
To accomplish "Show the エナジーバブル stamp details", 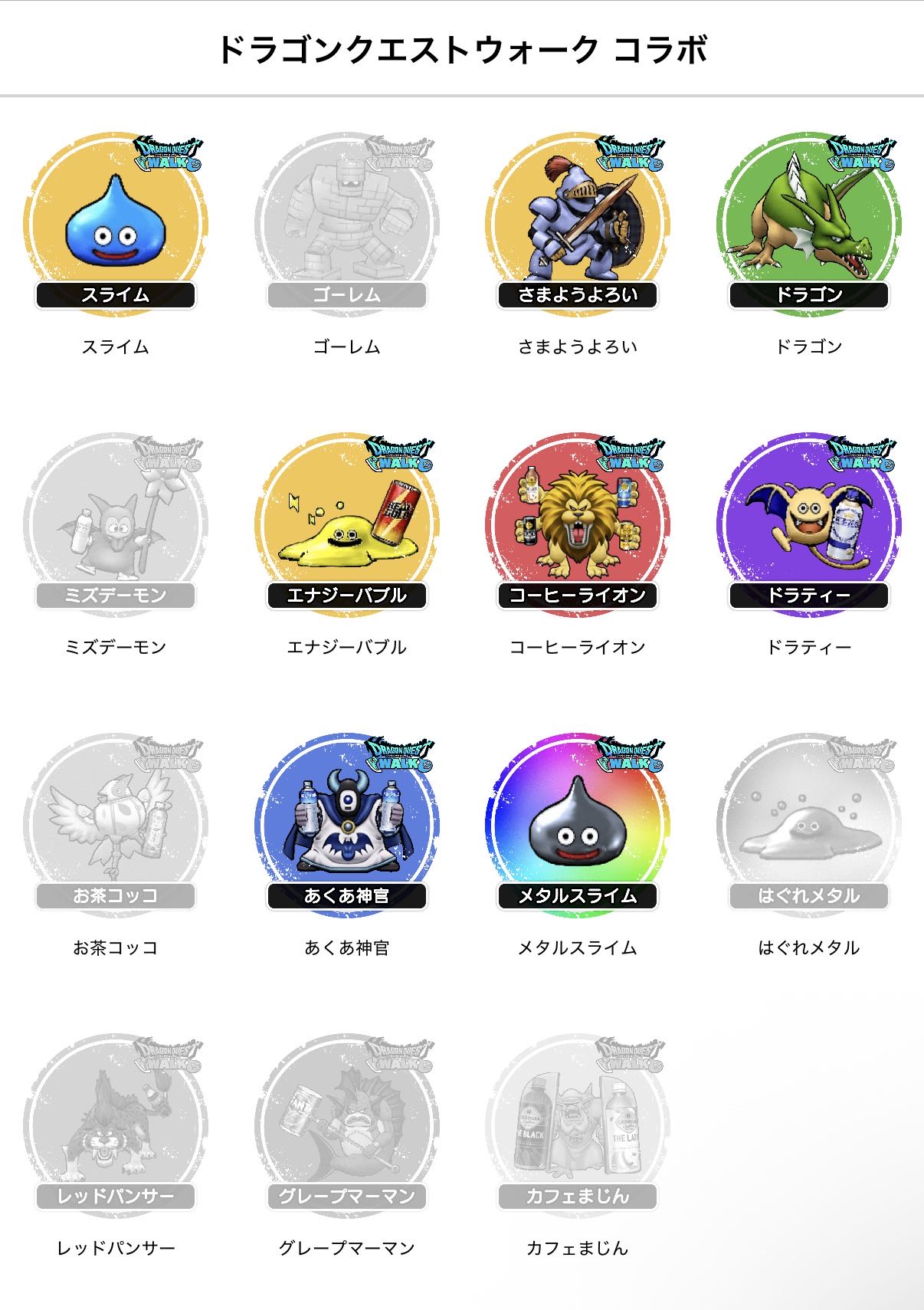I will coord(347,524).
